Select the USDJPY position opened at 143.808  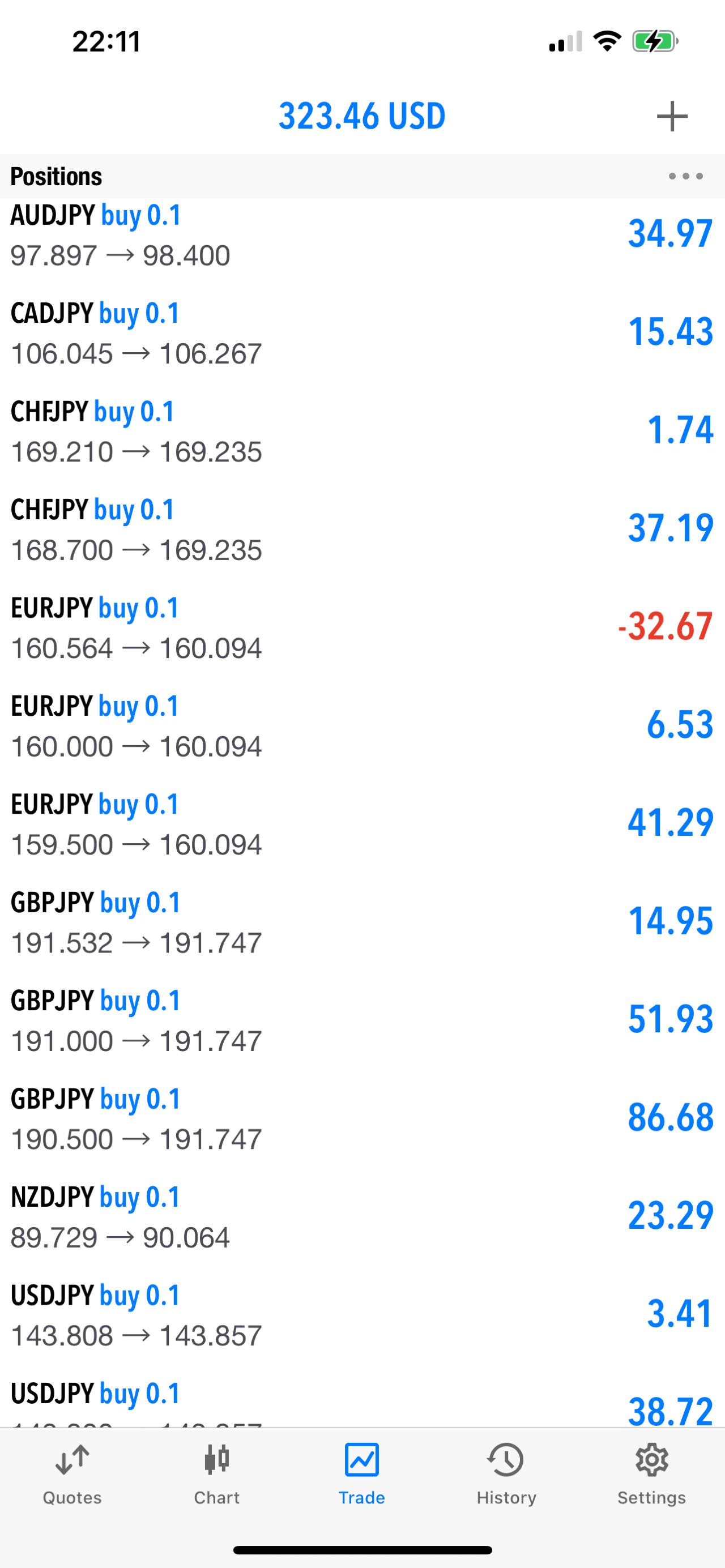[x=362, y=1315]
